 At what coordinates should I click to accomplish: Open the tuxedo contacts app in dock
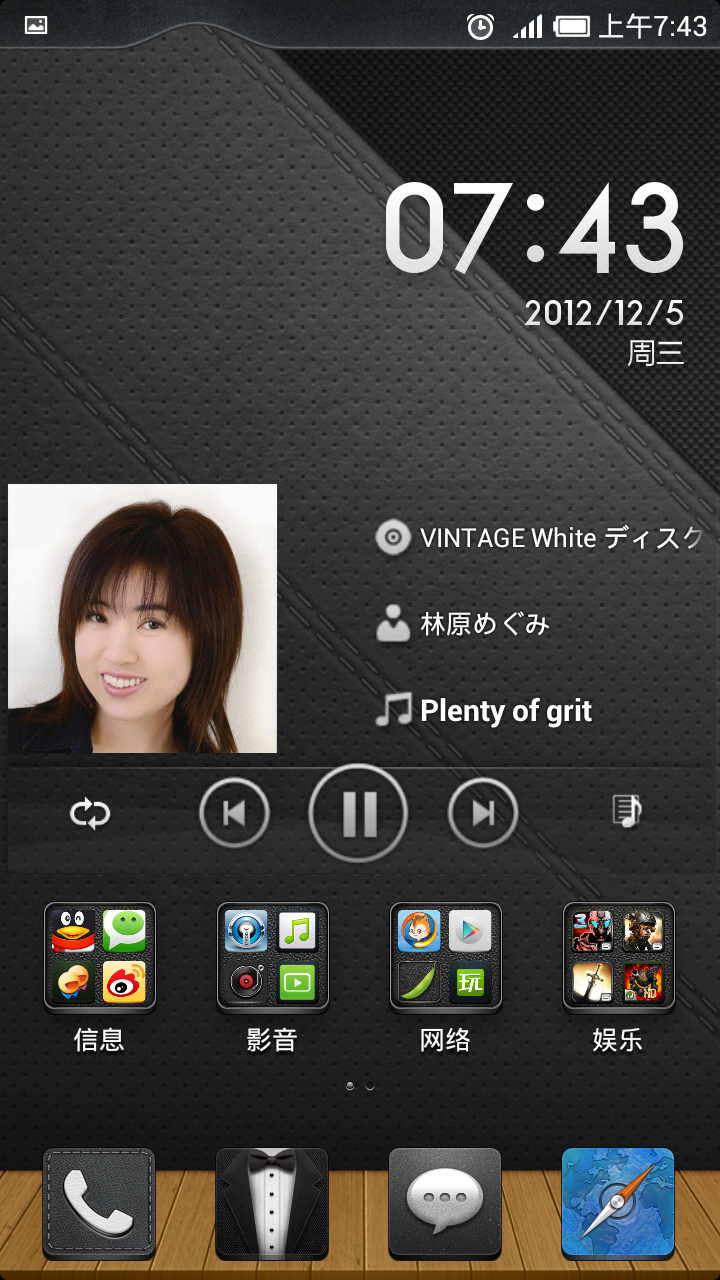[272, 1202]
